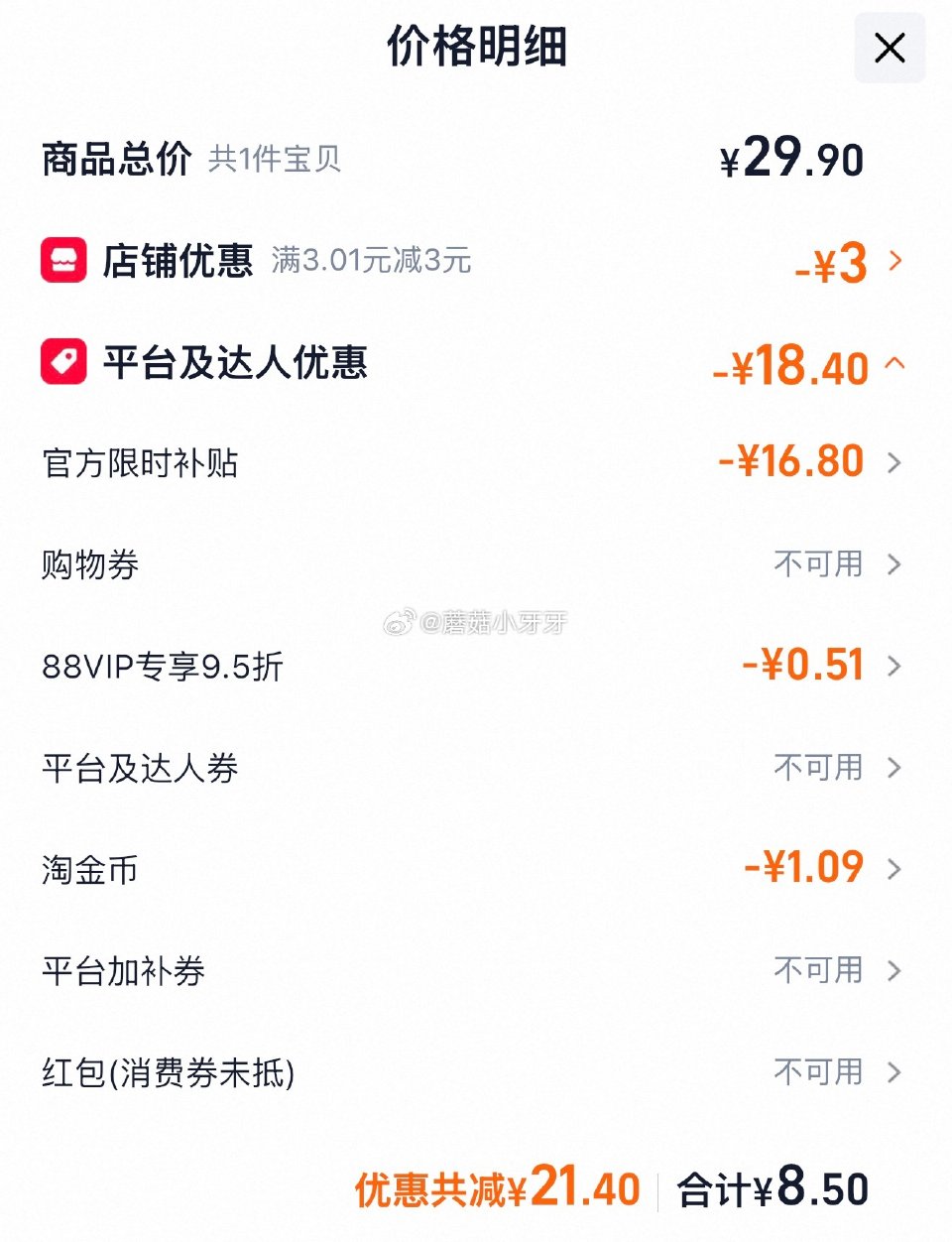The image size is (952, 1242).
Task: Open the 平台加补券 row
Action: (x=895, y=971)
